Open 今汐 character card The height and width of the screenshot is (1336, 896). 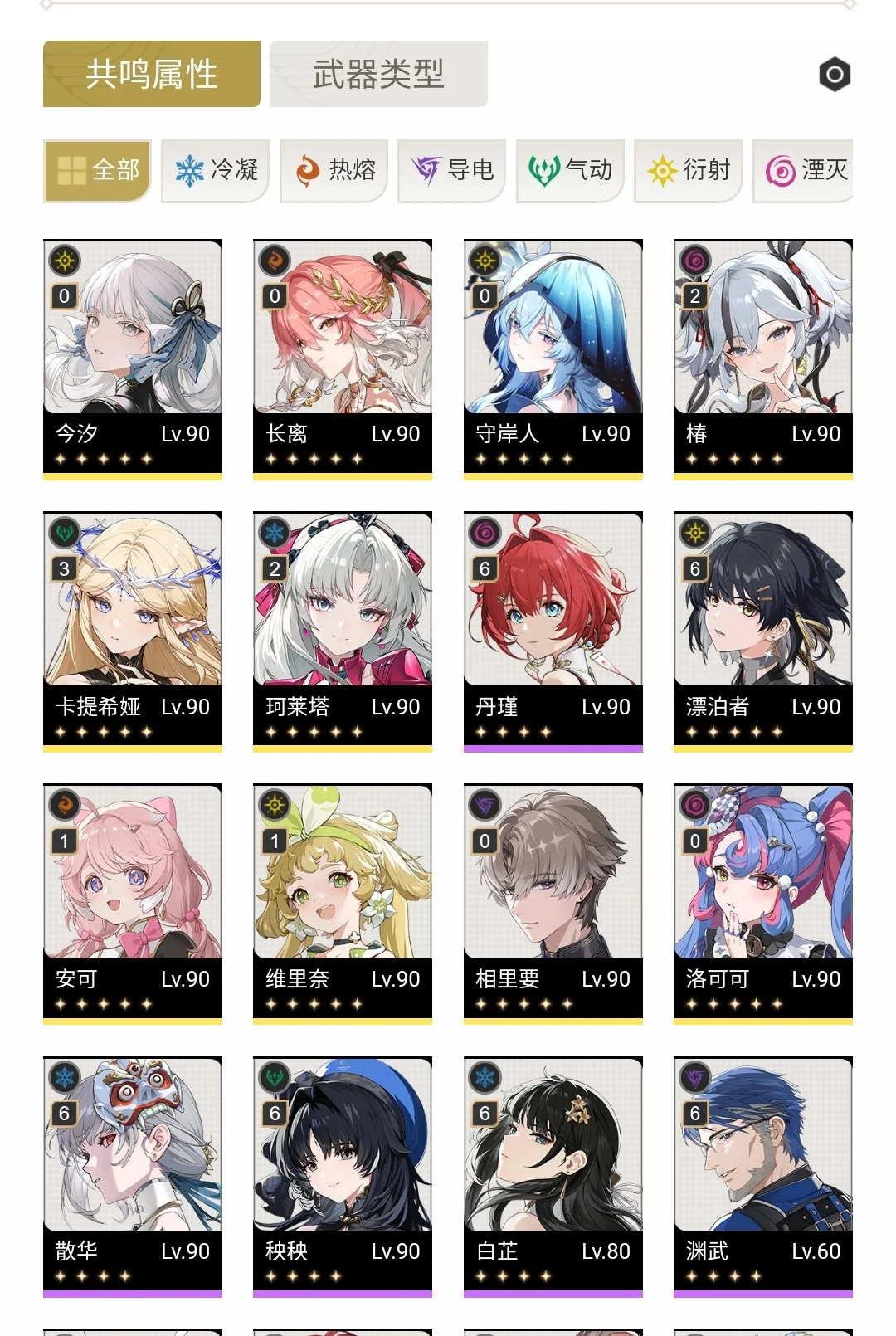(x=133, y=358)
